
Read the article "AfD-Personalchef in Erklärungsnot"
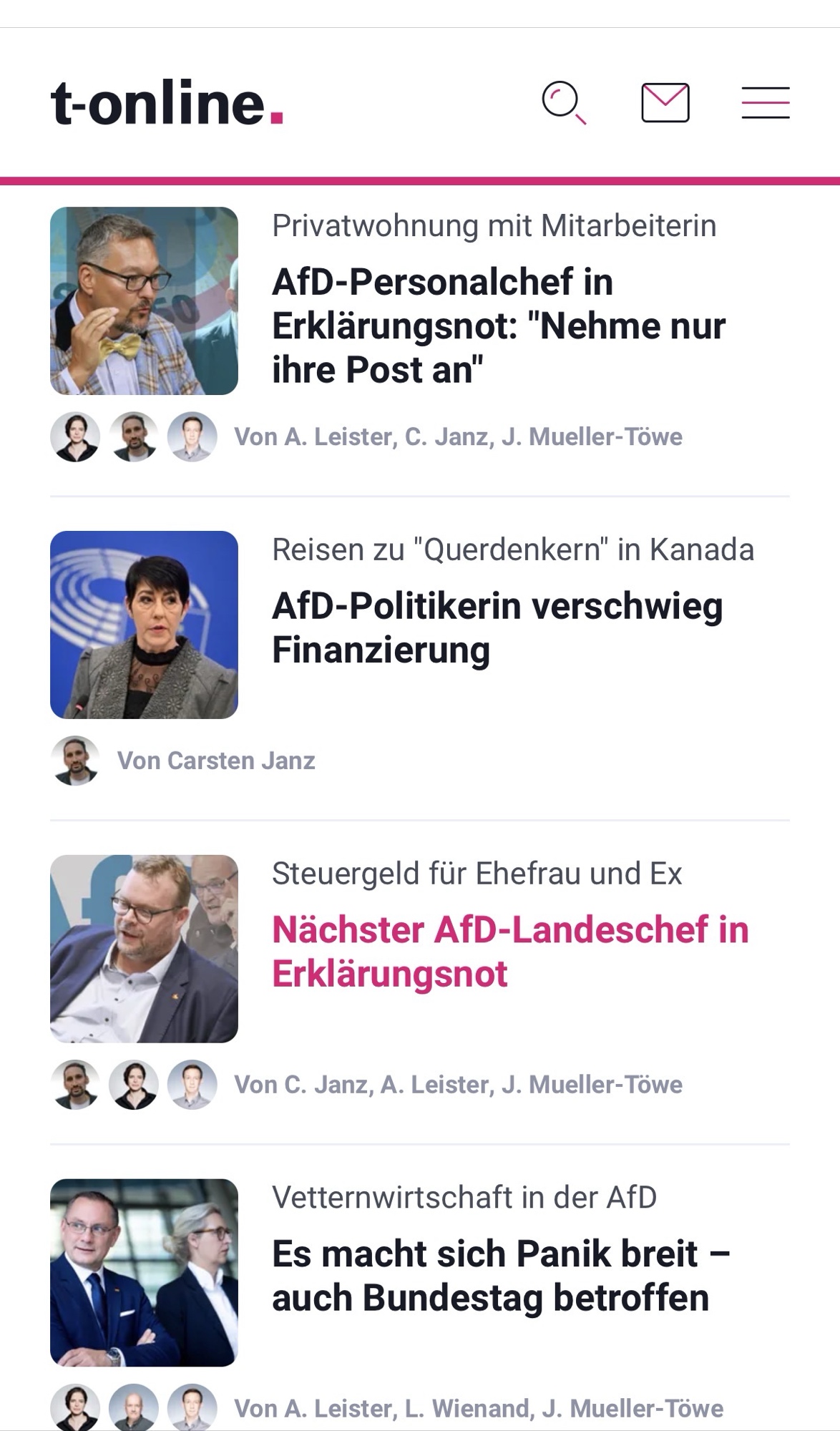point(499,326)
